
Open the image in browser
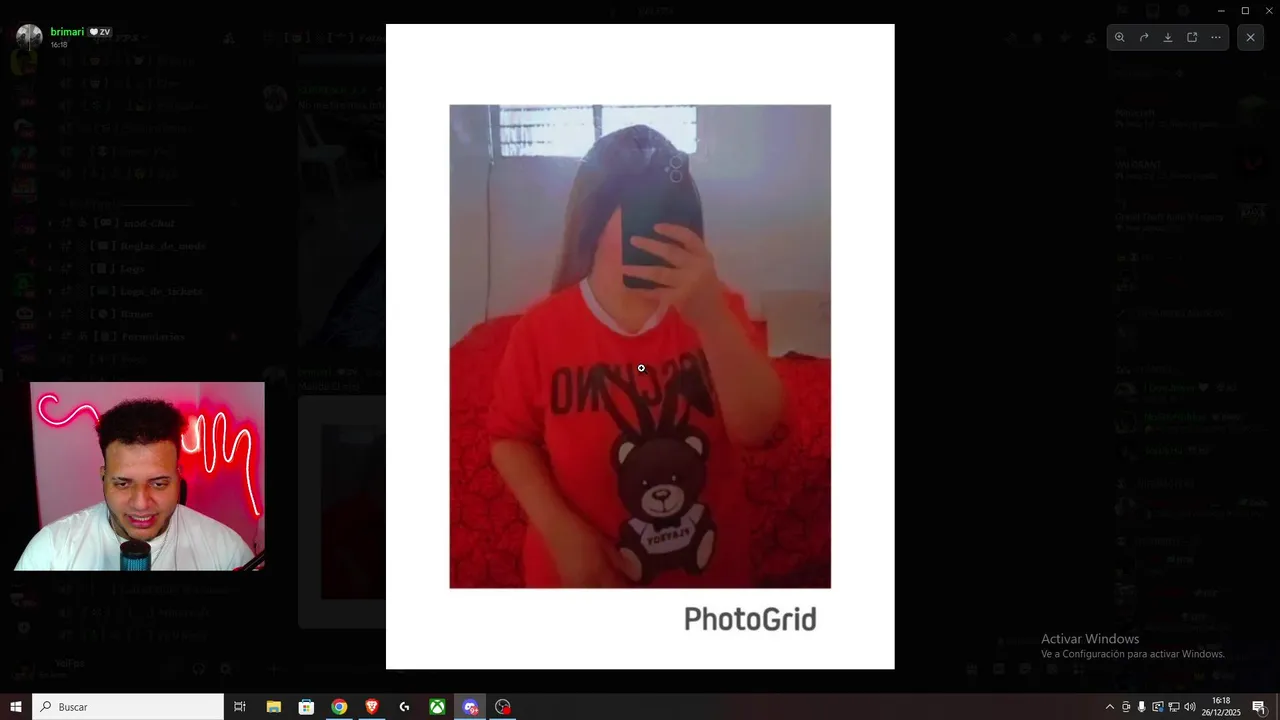pos(1192,37)
